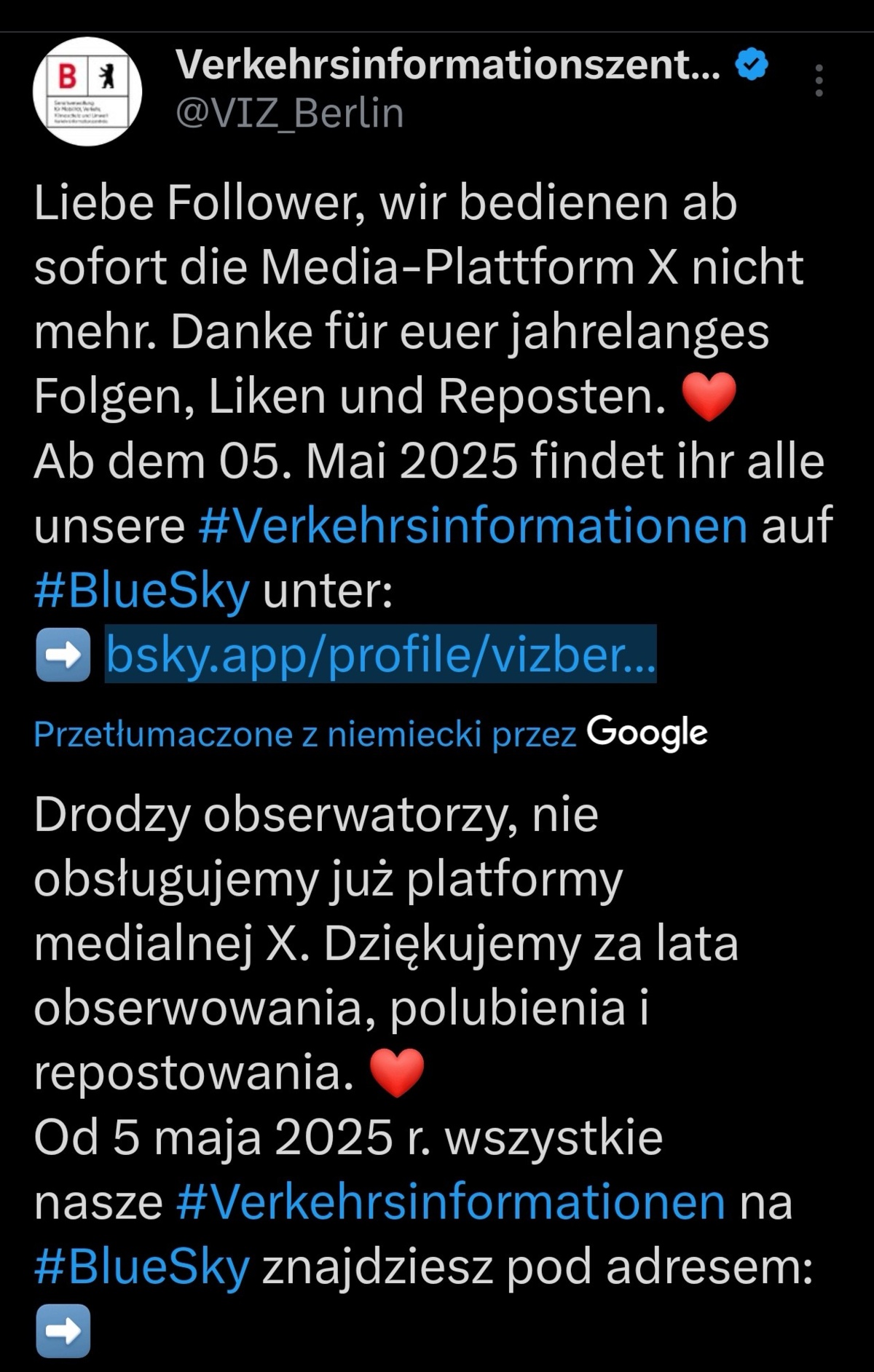The width and height of the screenshot is (874, 1372).
Task: Tap #Verkehrsinformationen in the Polish translation
Action: 451,1202
